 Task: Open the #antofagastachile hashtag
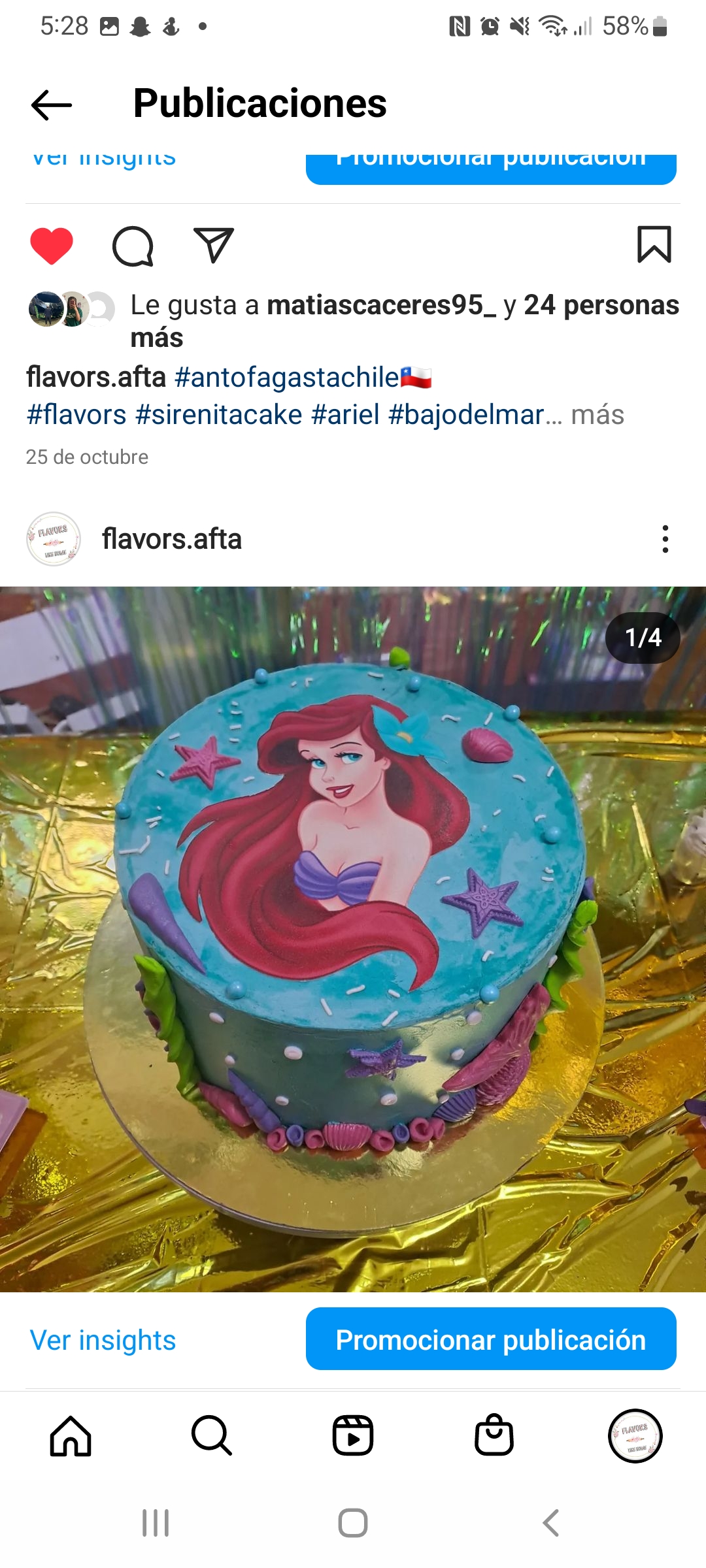click(287, 378)
